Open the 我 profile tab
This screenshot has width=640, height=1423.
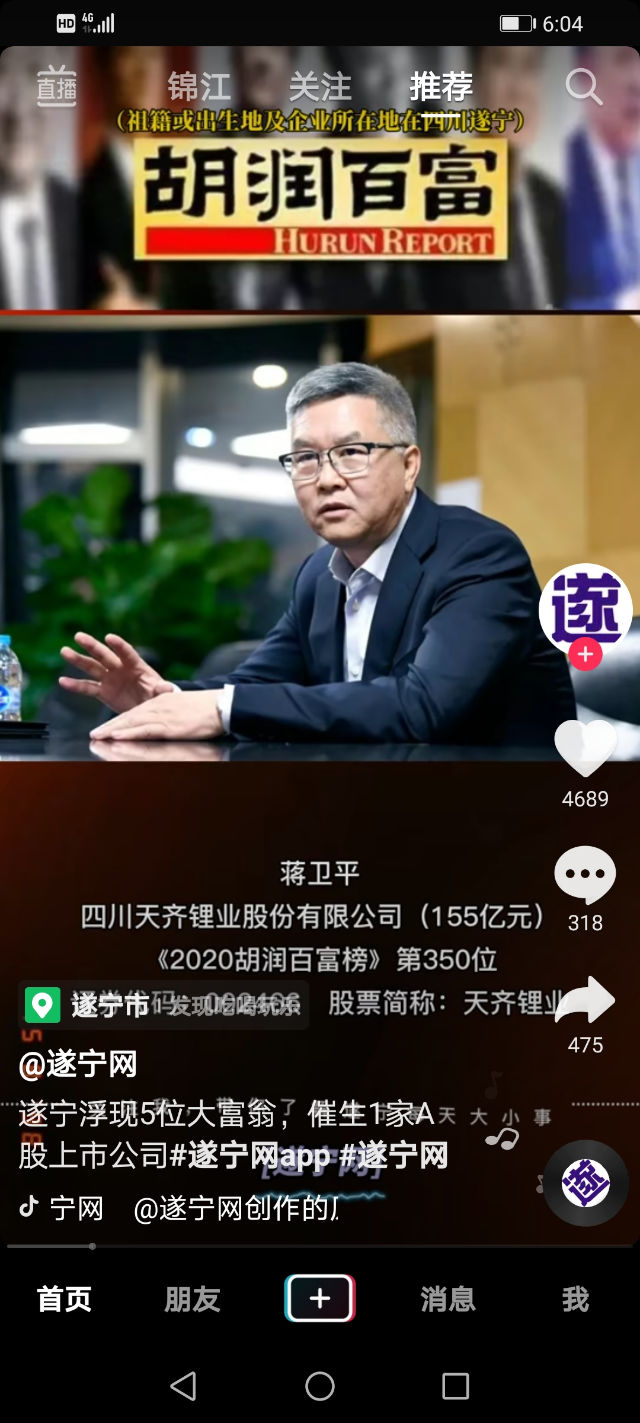(575, 1299)
